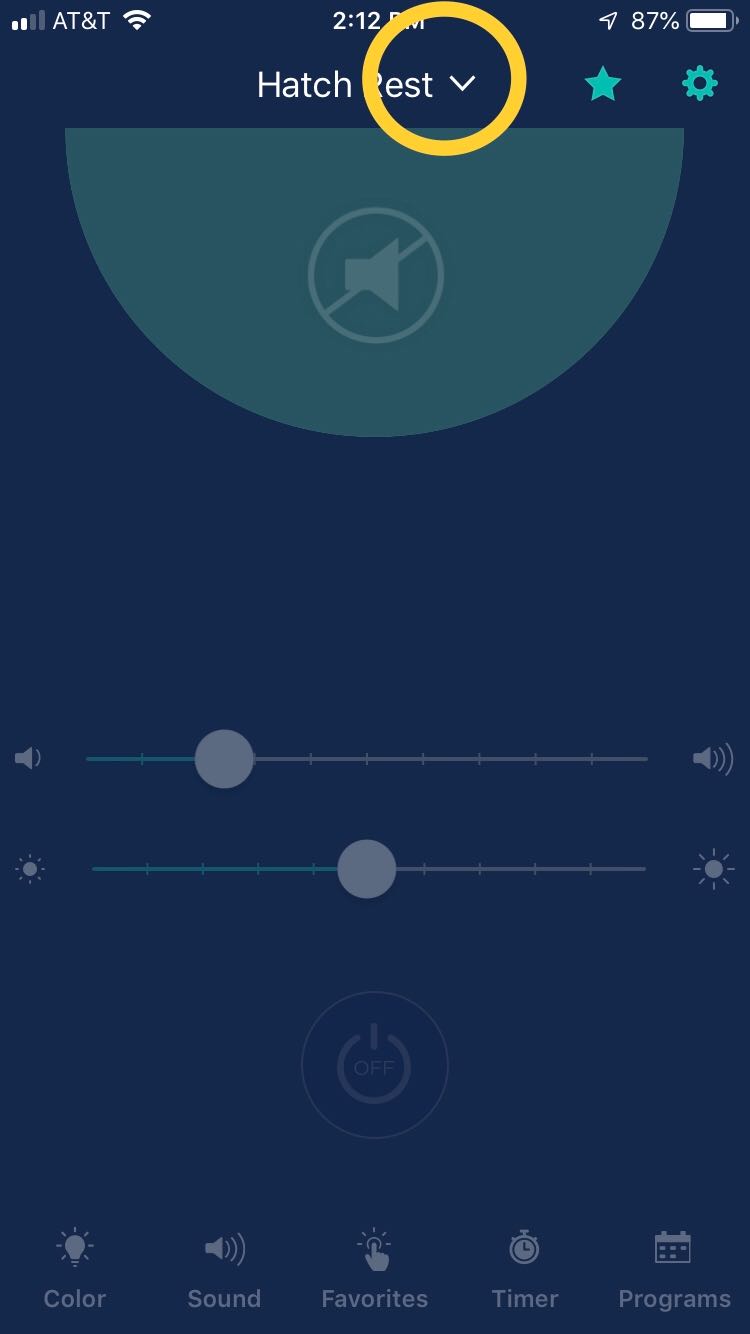Image resolution: width=750 pixels, height=1334 pixels.
Task: Toggle the OFF power button
Action: coord(375,1066)
